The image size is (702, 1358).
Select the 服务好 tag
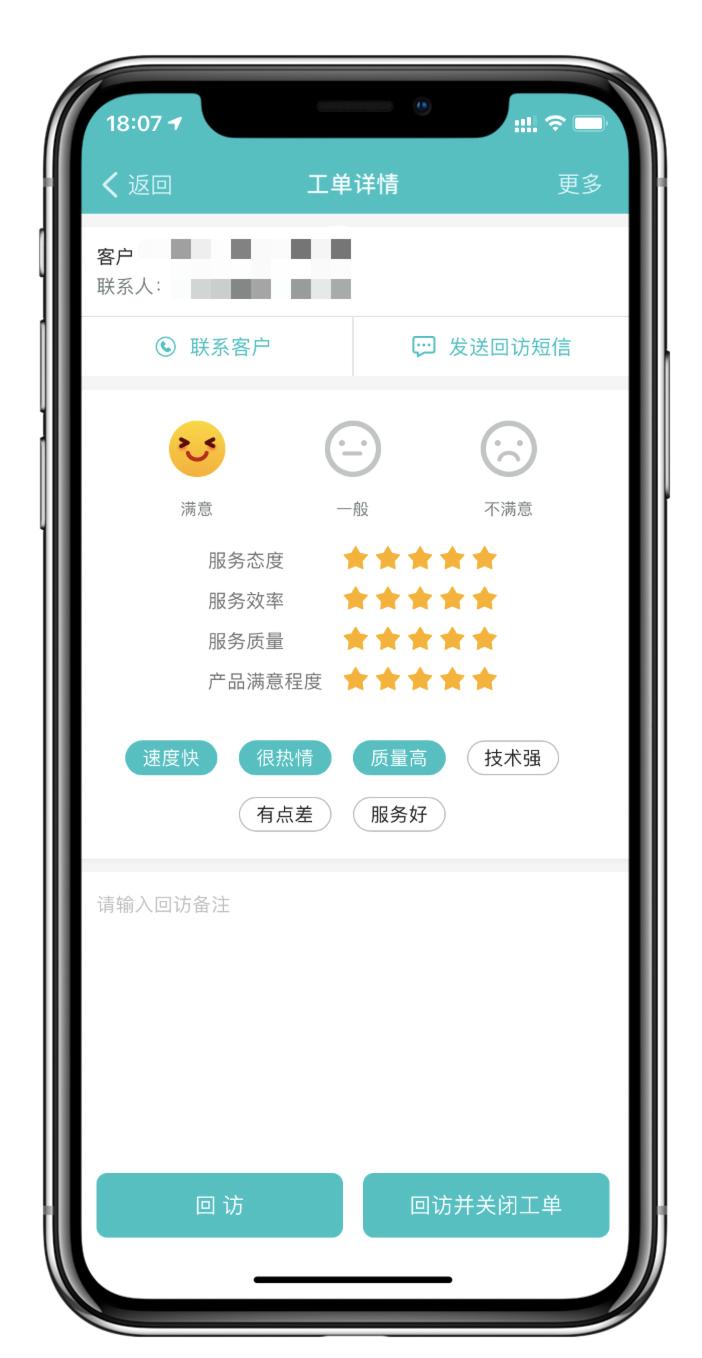click(x=399, y=814)
